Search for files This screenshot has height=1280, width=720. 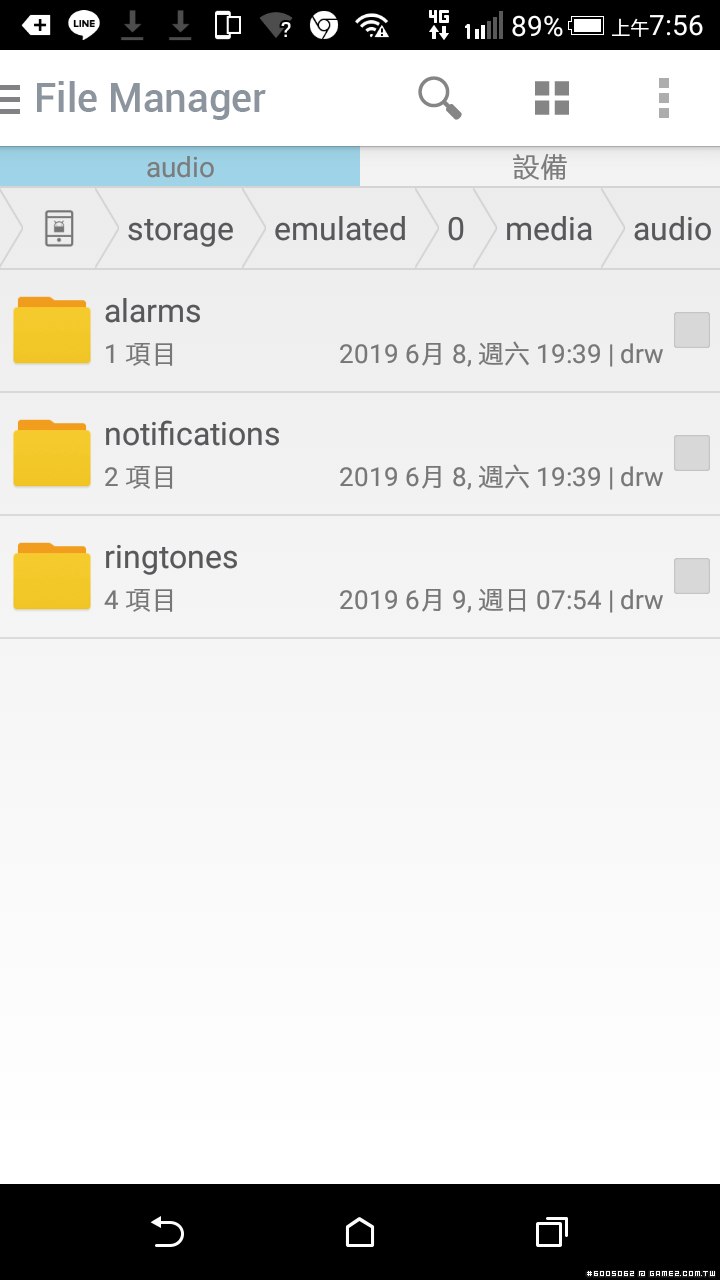point(439,98)
